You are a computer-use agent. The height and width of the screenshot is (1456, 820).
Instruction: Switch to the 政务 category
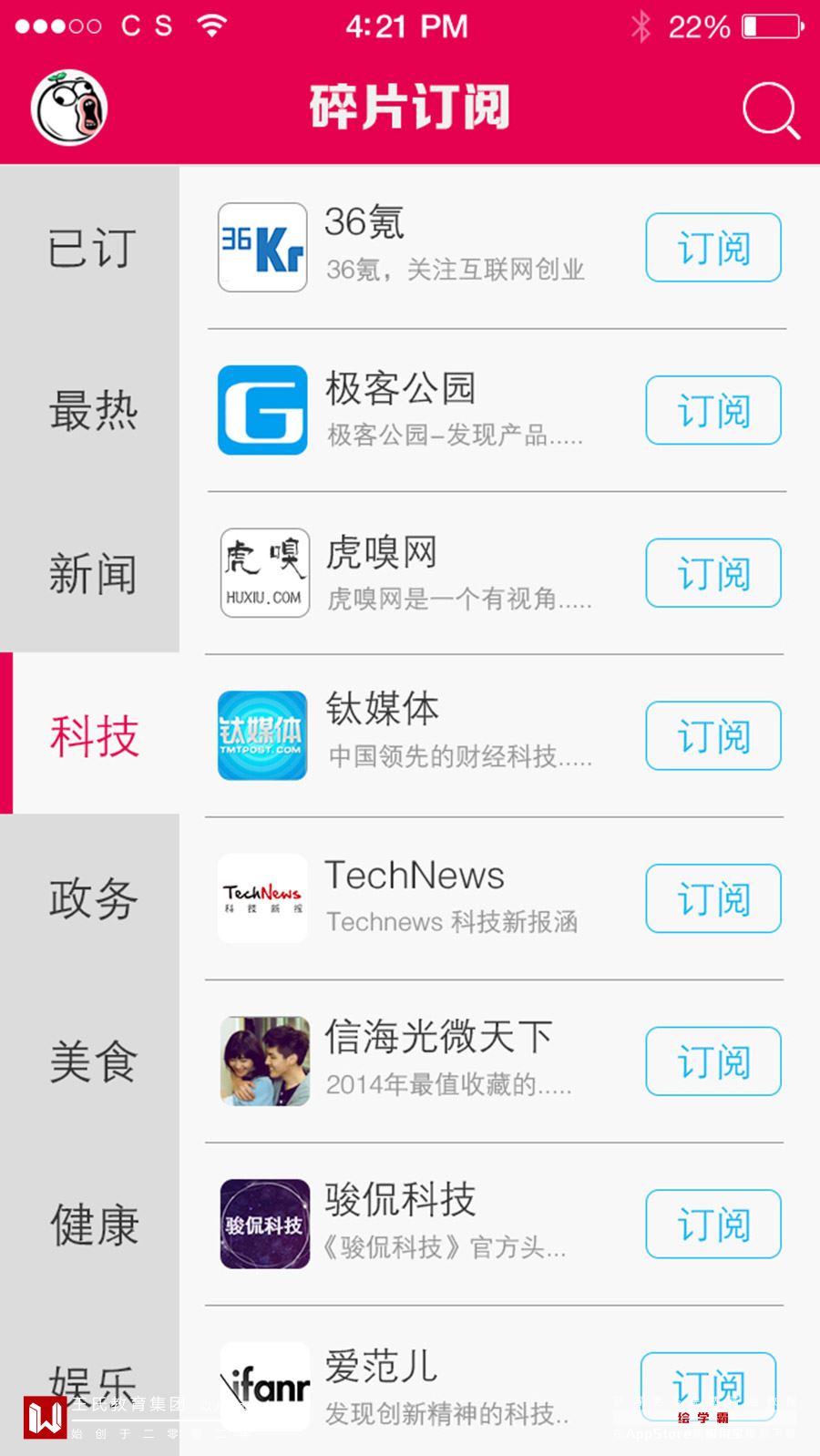(x=91, y=898)
